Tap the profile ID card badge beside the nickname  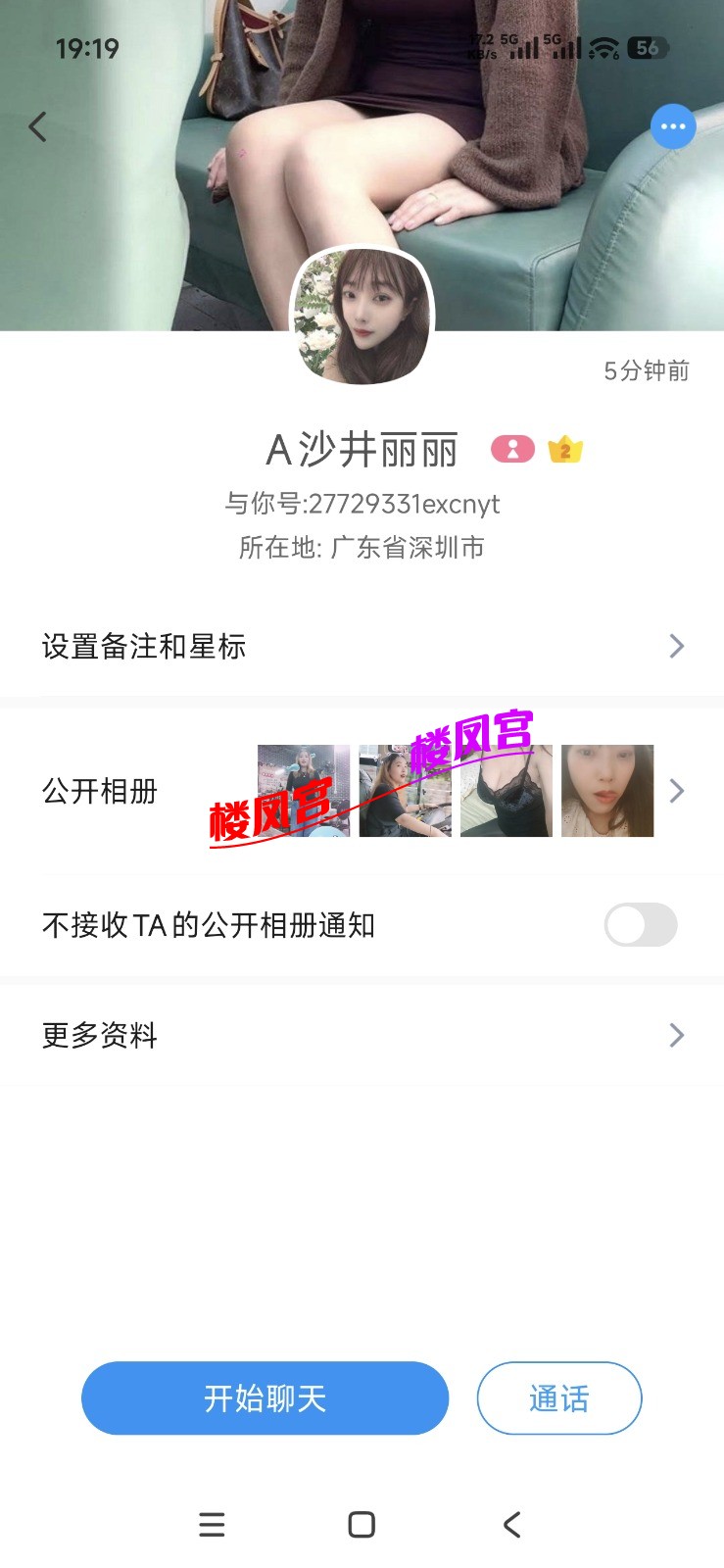(513, 448)
